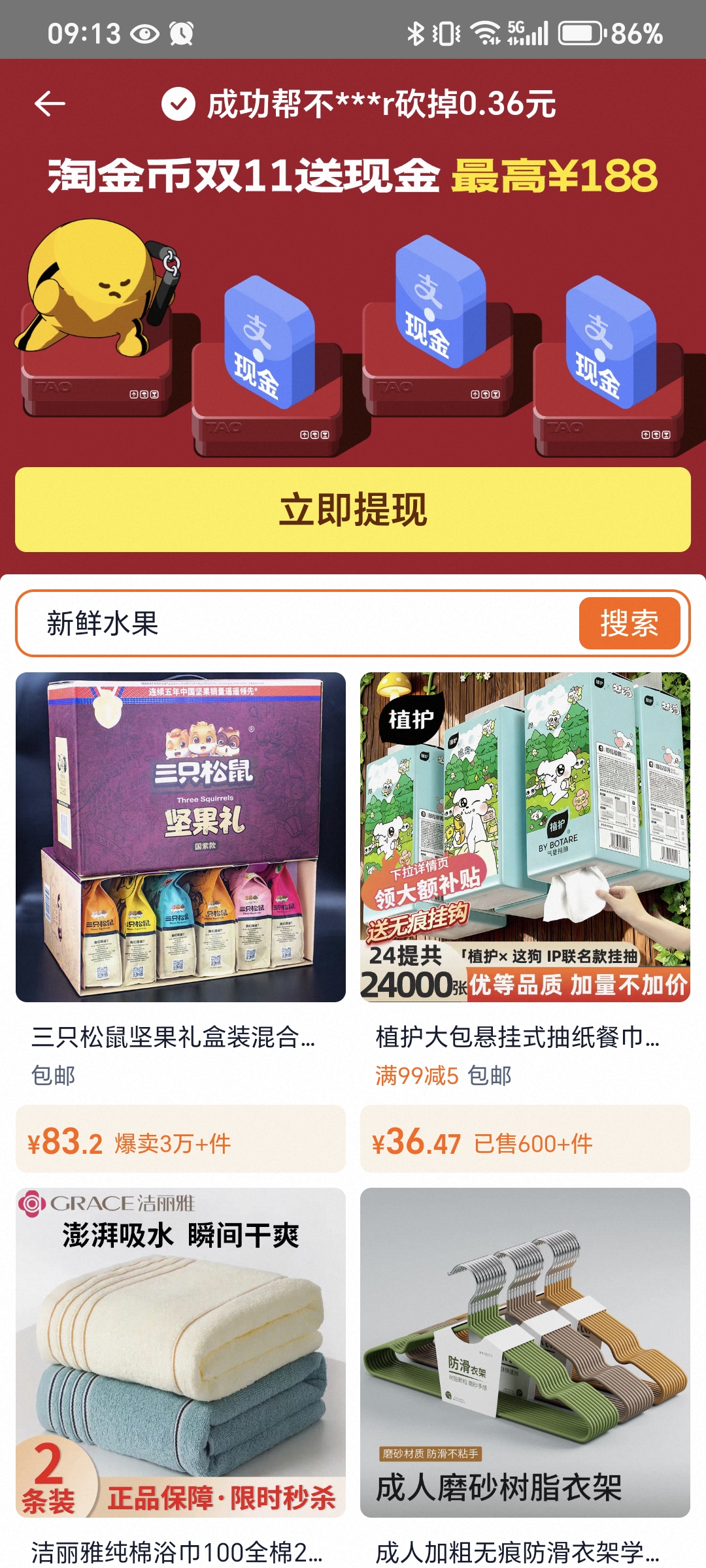
Task: Open the 新鲜水果 search field
Action: tap(294, 623)
